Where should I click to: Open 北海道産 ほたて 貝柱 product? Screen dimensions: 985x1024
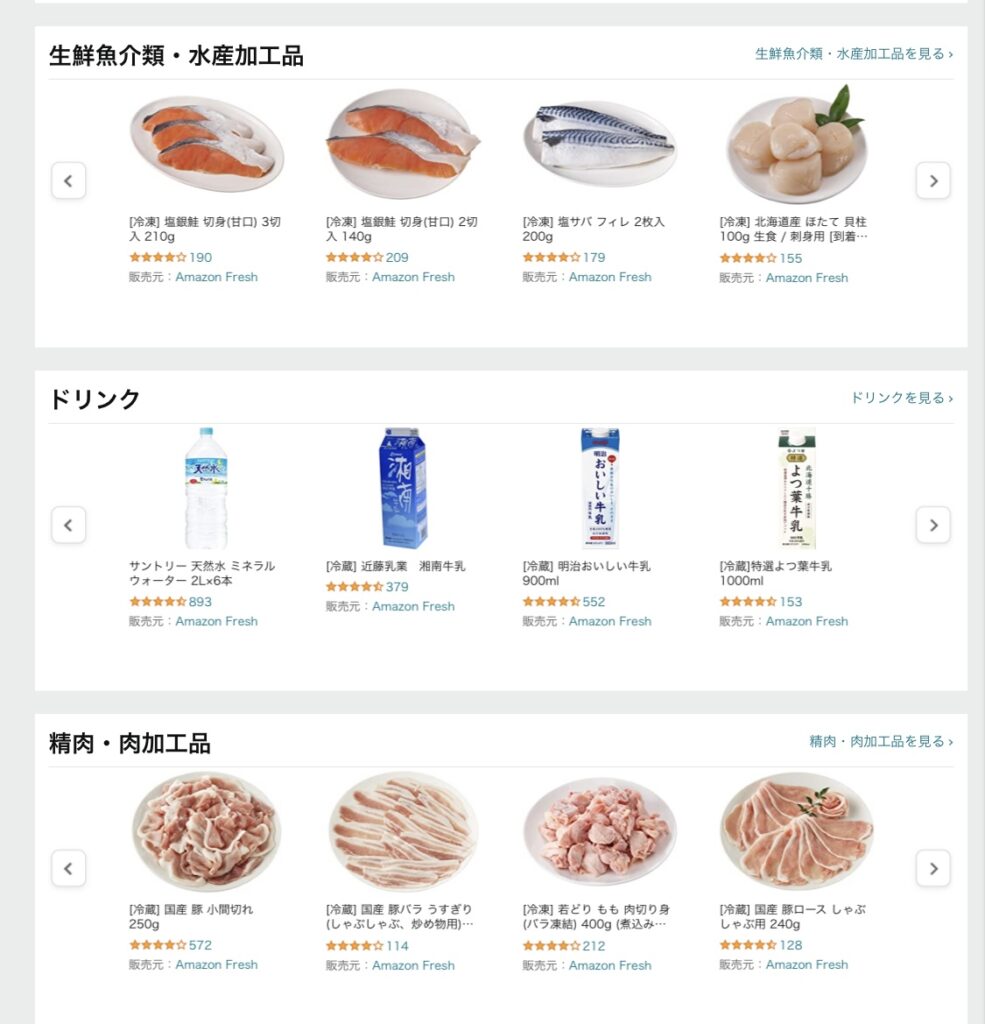[793, 229]
